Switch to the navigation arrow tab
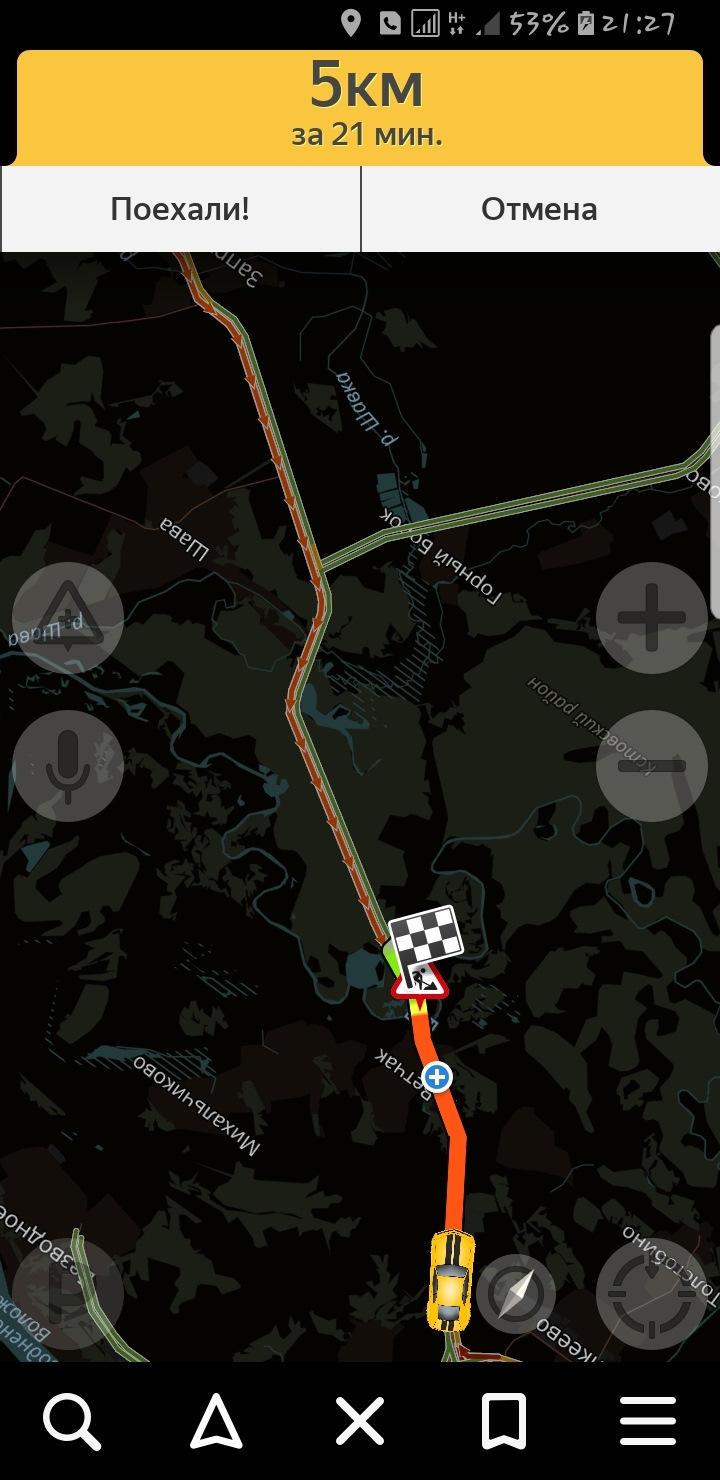The height and width of the screenshot is (1480, 720). 216,1421
